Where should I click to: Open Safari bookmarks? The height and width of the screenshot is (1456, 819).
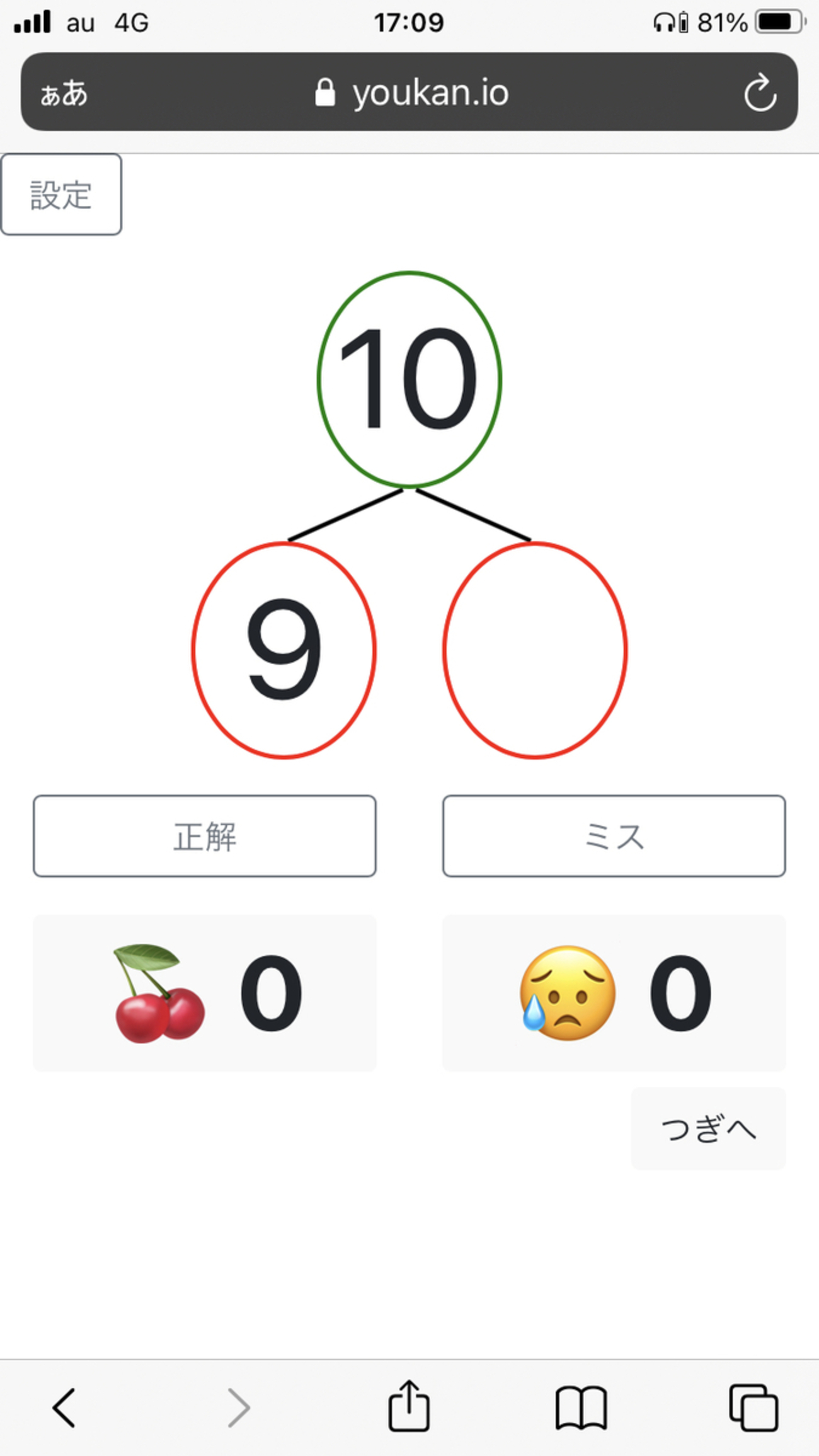[x=581, y=1407]
